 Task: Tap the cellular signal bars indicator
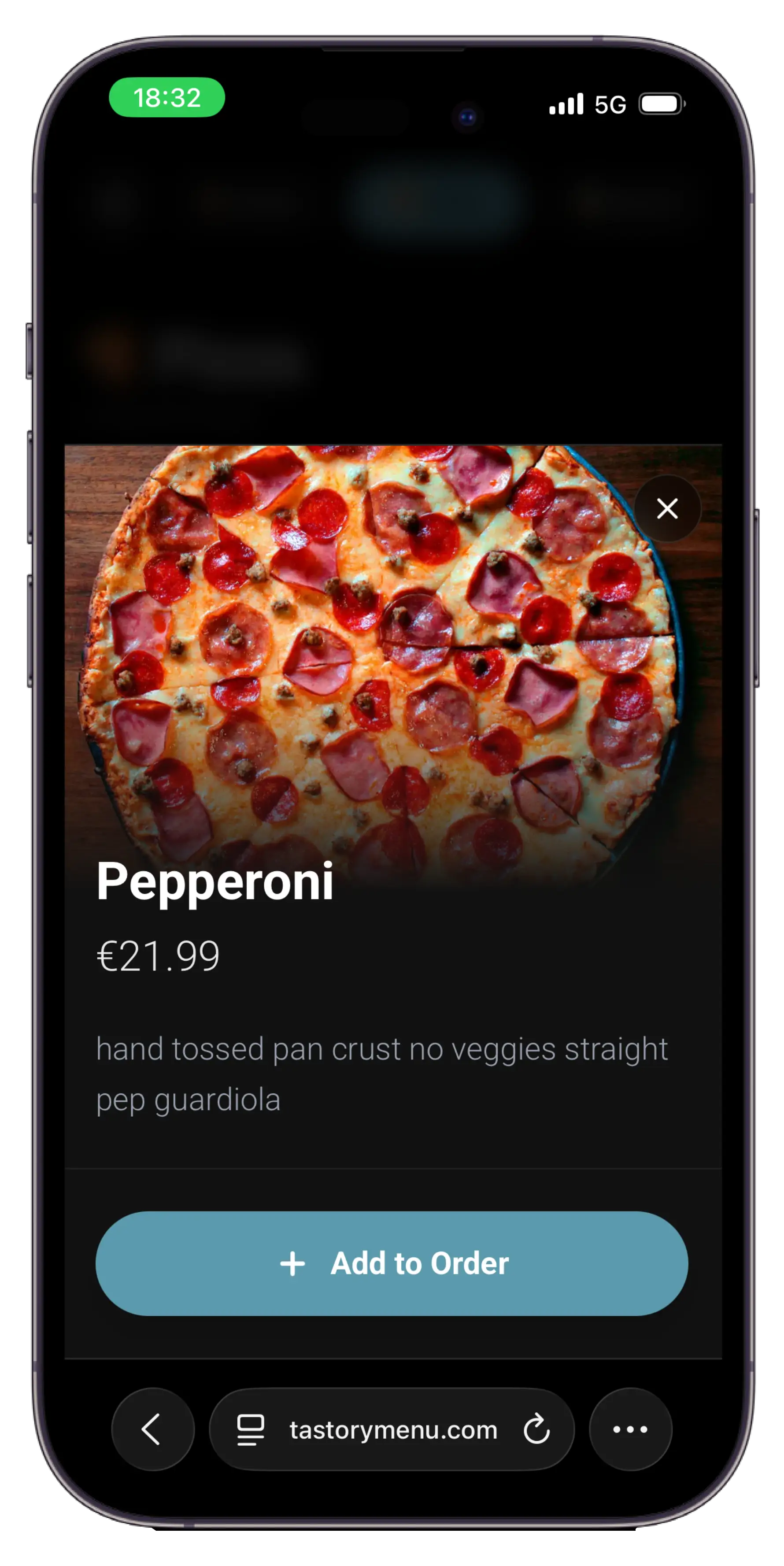tap(566, 104)
